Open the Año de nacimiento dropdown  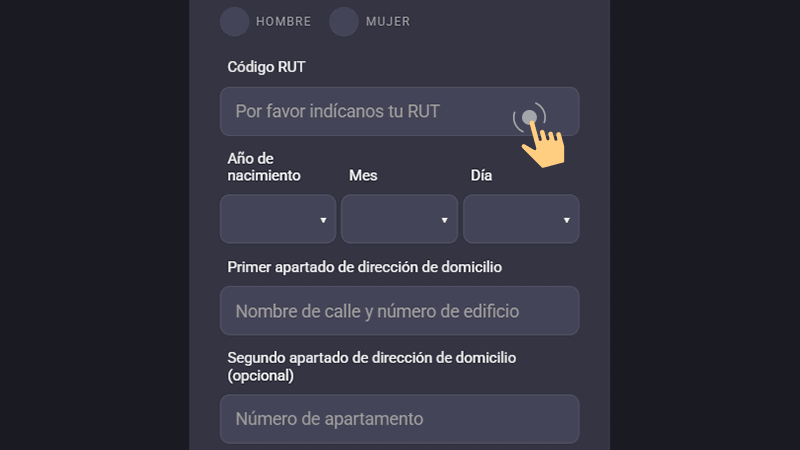pyautogui.click(x=278, y=219)
